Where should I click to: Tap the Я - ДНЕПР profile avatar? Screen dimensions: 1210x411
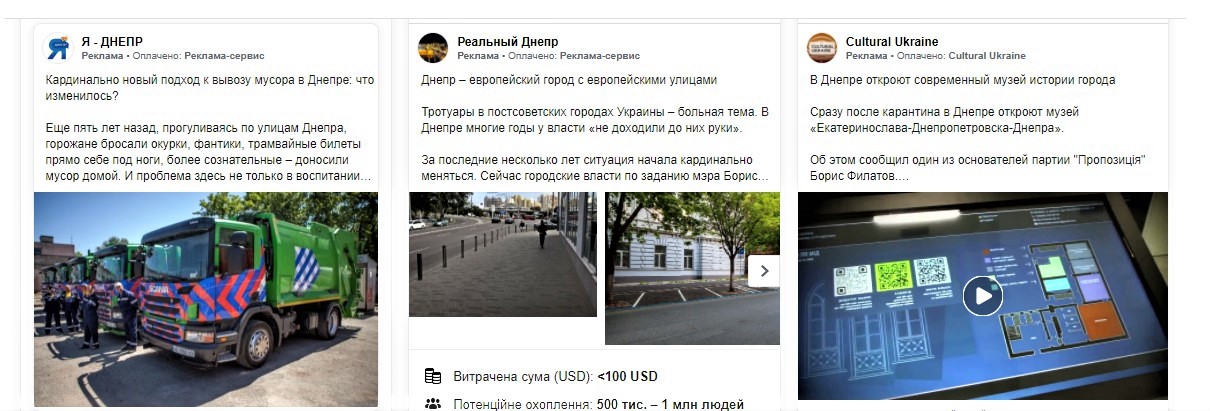tap(58, 48)
